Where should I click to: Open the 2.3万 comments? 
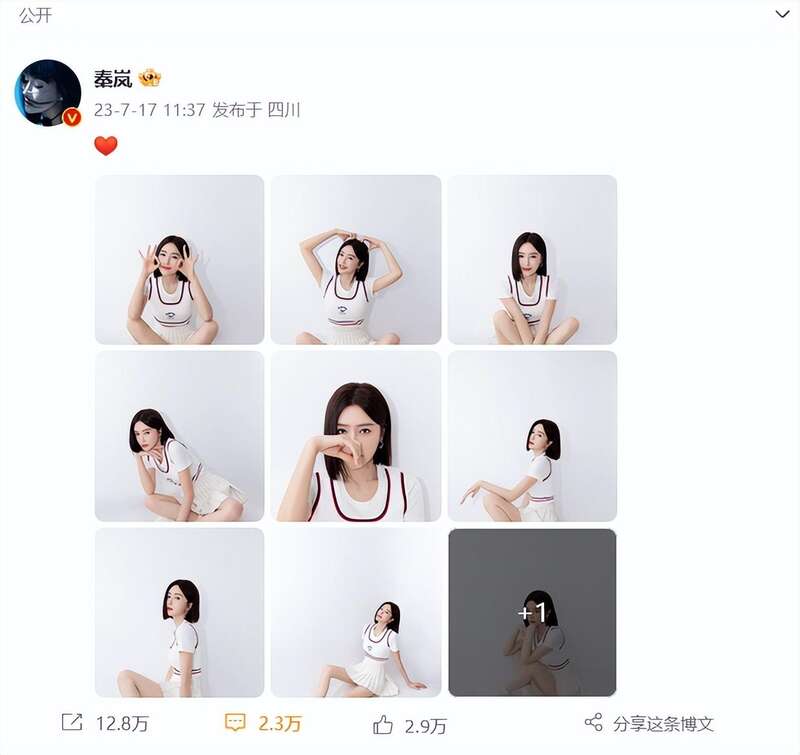[263, 723]
